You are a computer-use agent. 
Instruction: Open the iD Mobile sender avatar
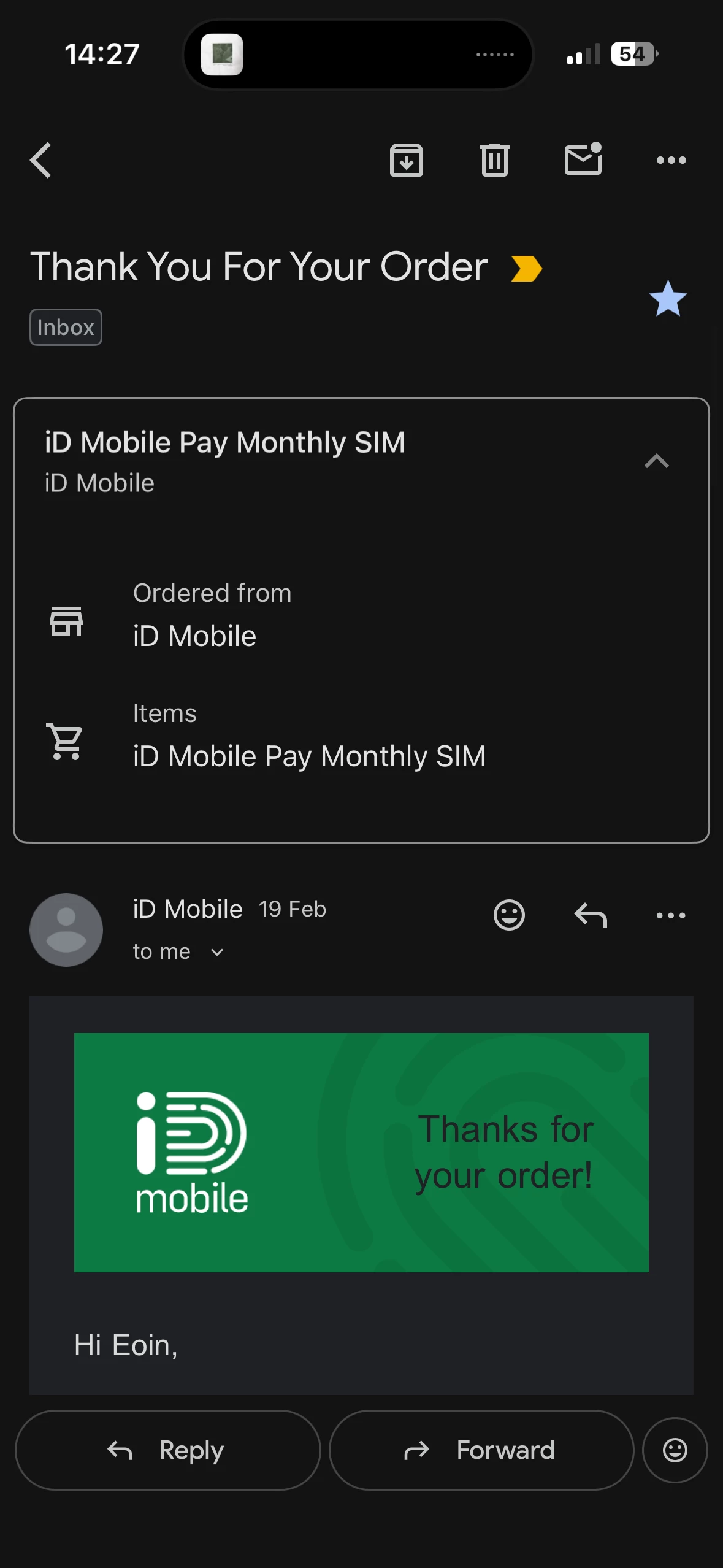pyautogui.click(x=66, y=929)
